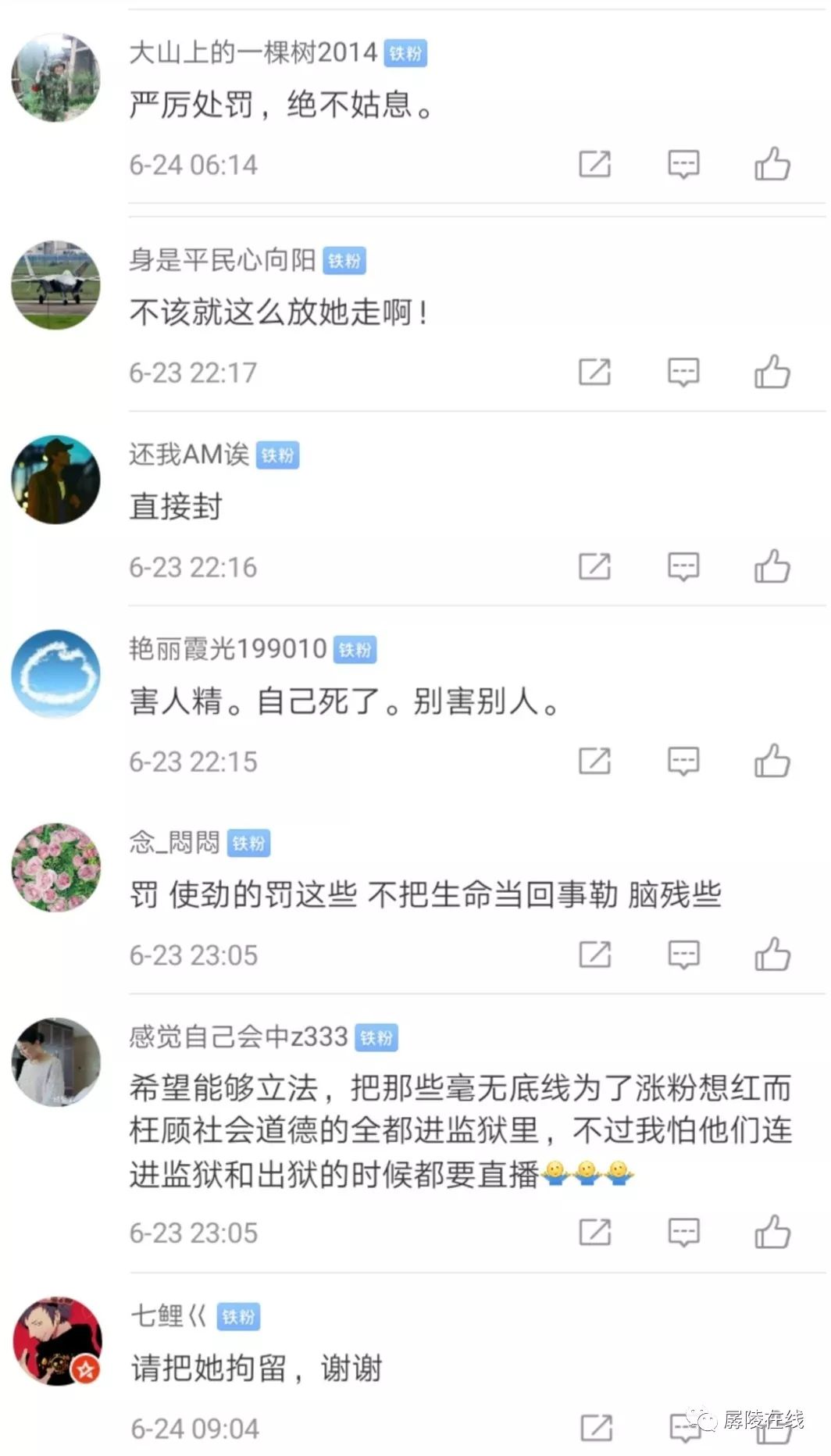
Task: Share the comment by 大山上的一棵树2014
Action: [594, 164]
